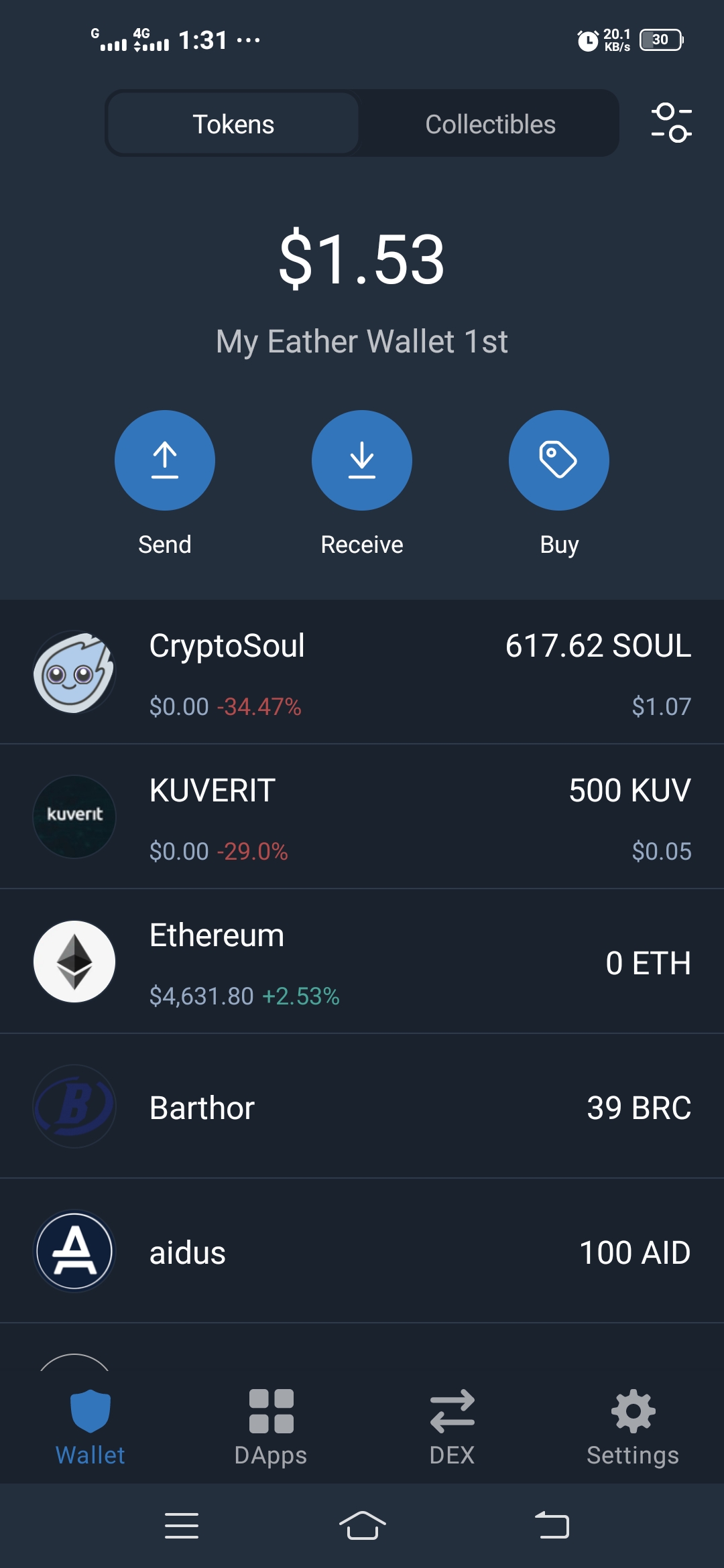Viewport: 724px width, 1568px height.
Task: Open the Barthor token row
Action: pos(362,1106)
